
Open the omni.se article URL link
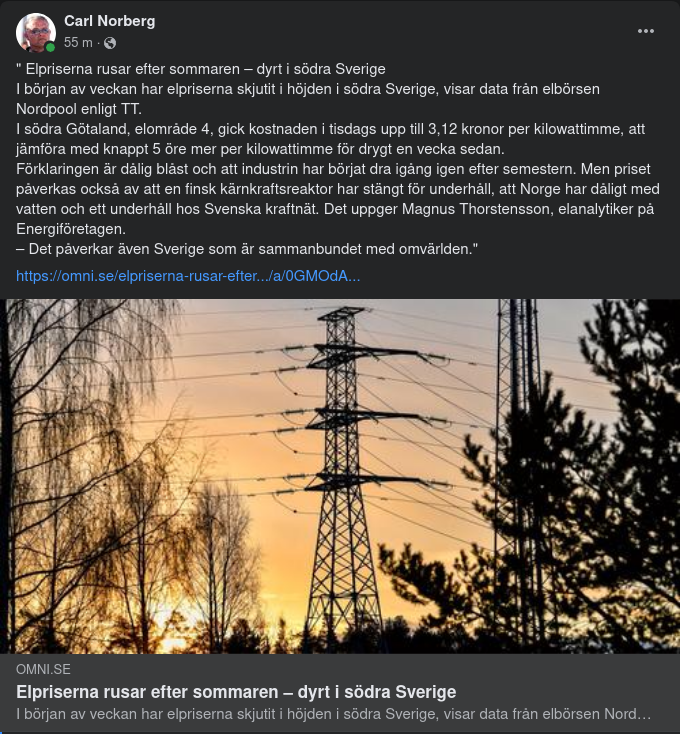click(188, 275)
